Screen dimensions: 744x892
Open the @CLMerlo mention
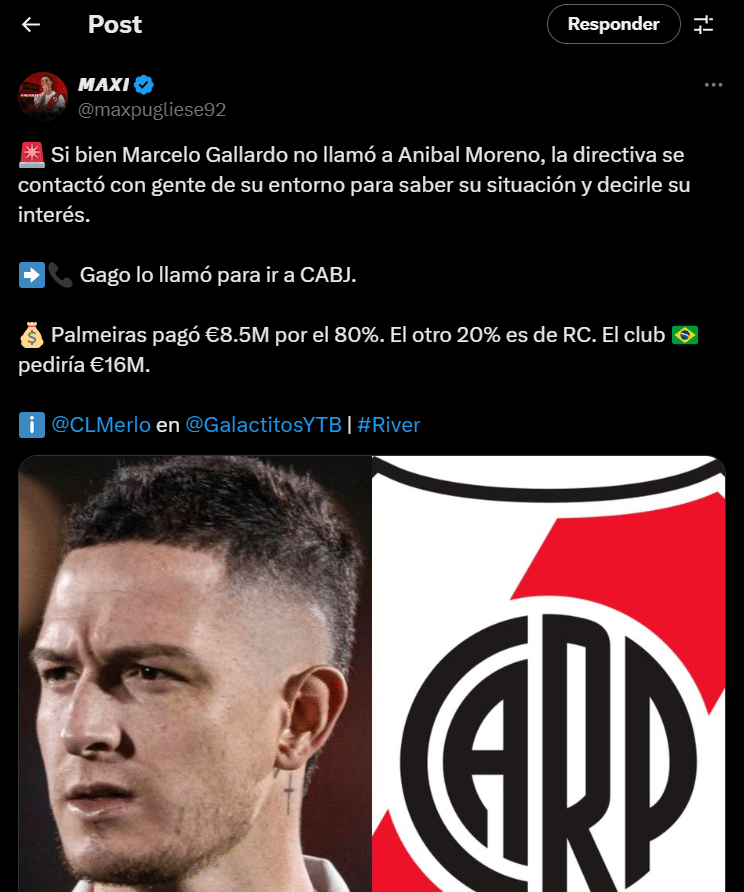pyautogui.click(x=101, y=425)
